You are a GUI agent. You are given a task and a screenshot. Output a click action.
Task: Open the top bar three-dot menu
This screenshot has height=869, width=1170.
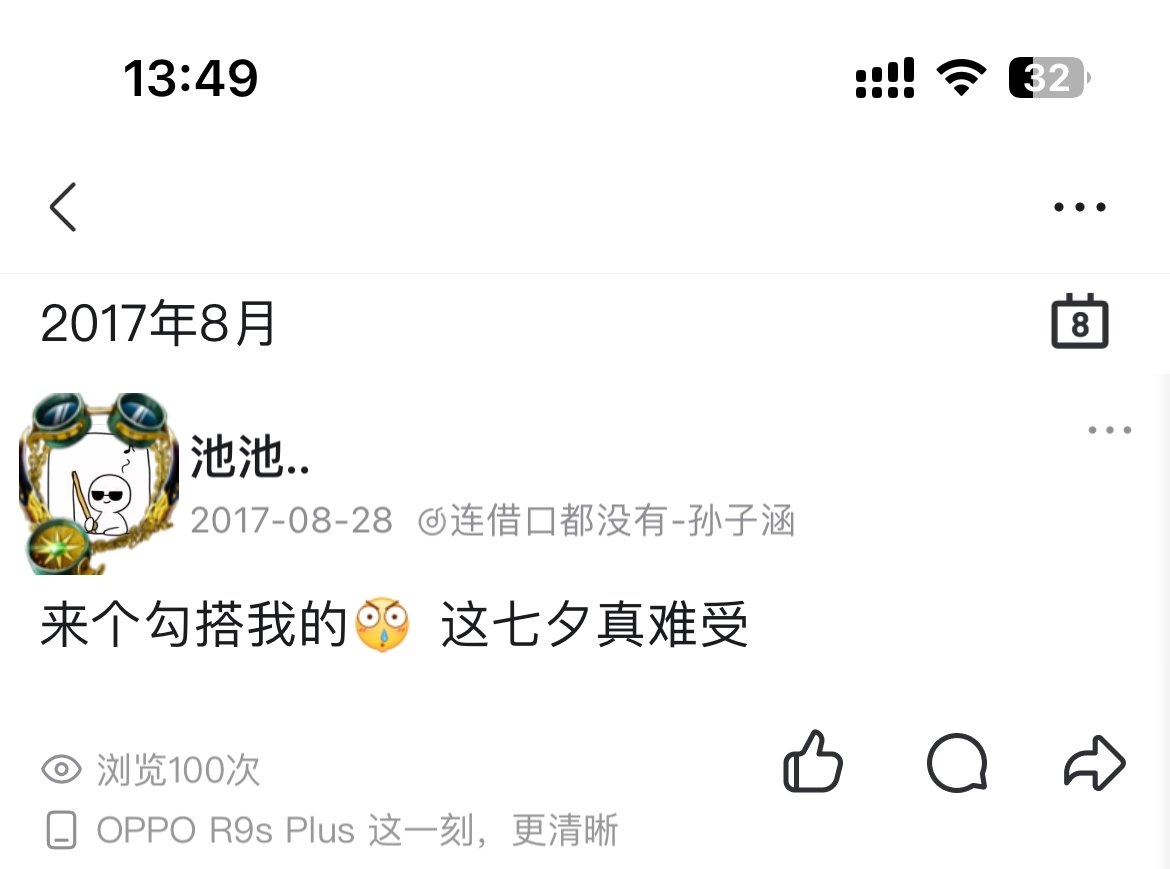pos(1080,208)
